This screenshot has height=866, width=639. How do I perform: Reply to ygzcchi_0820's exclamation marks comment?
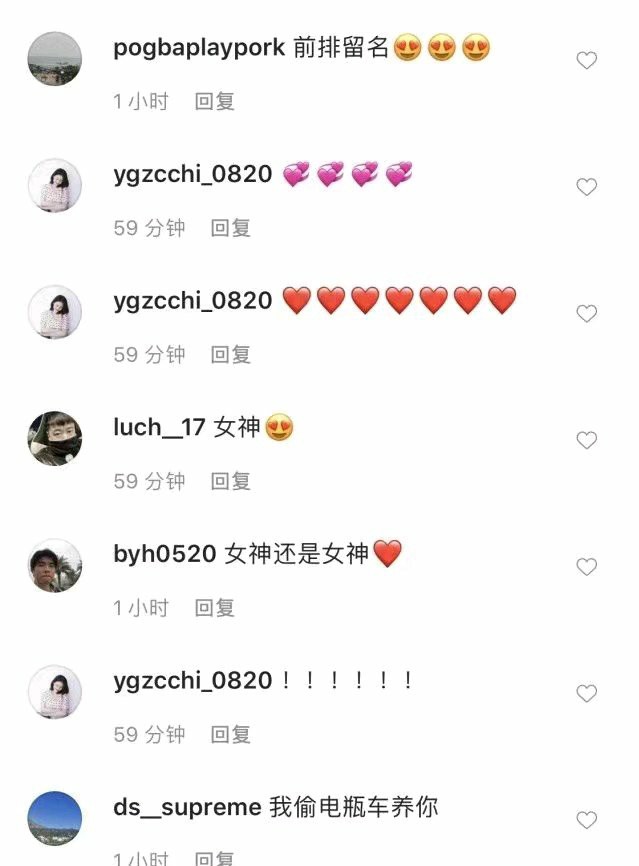click(x=230, y=734)
